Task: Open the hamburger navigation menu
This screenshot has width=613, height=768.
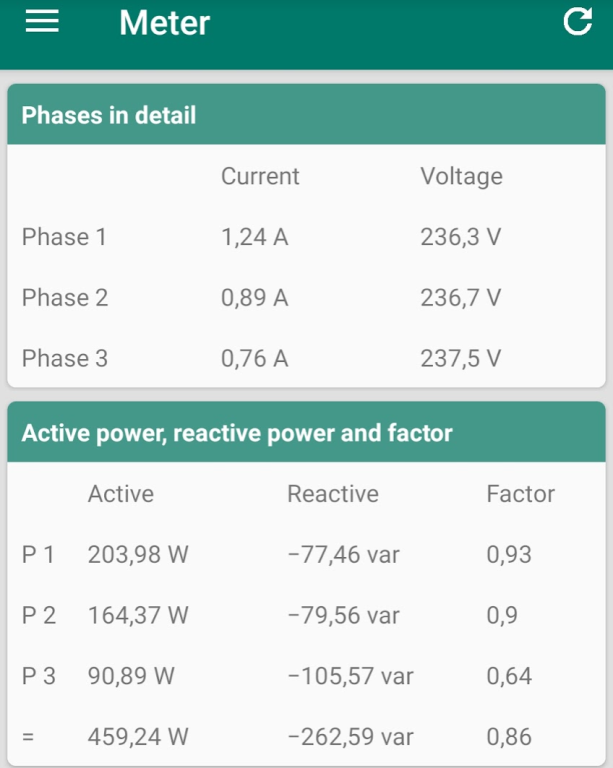Action: (42, 22)
